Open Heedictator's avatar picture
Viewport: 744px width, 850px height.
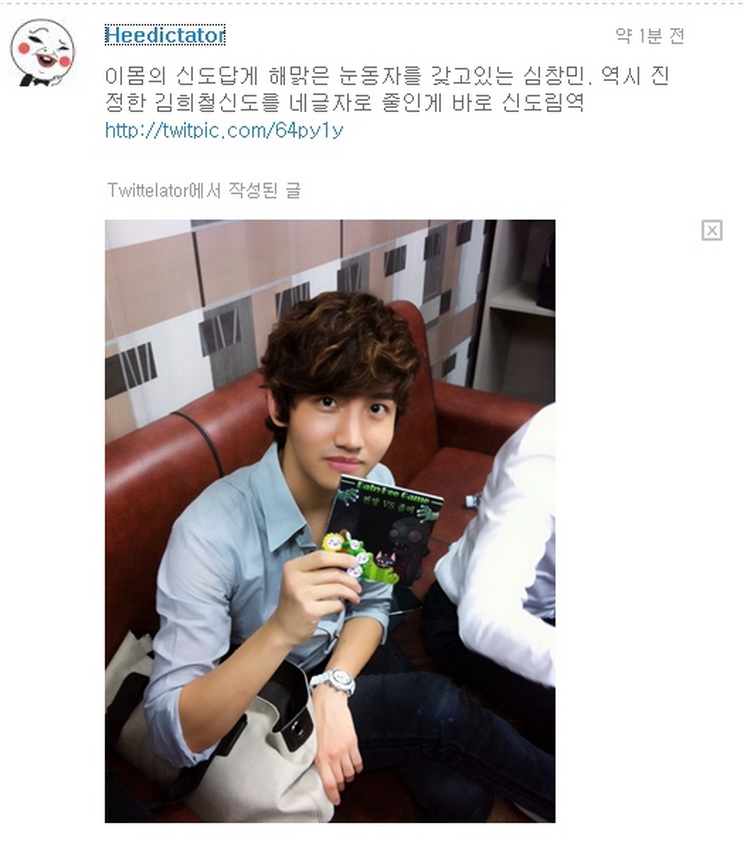(x=42, y=51)
